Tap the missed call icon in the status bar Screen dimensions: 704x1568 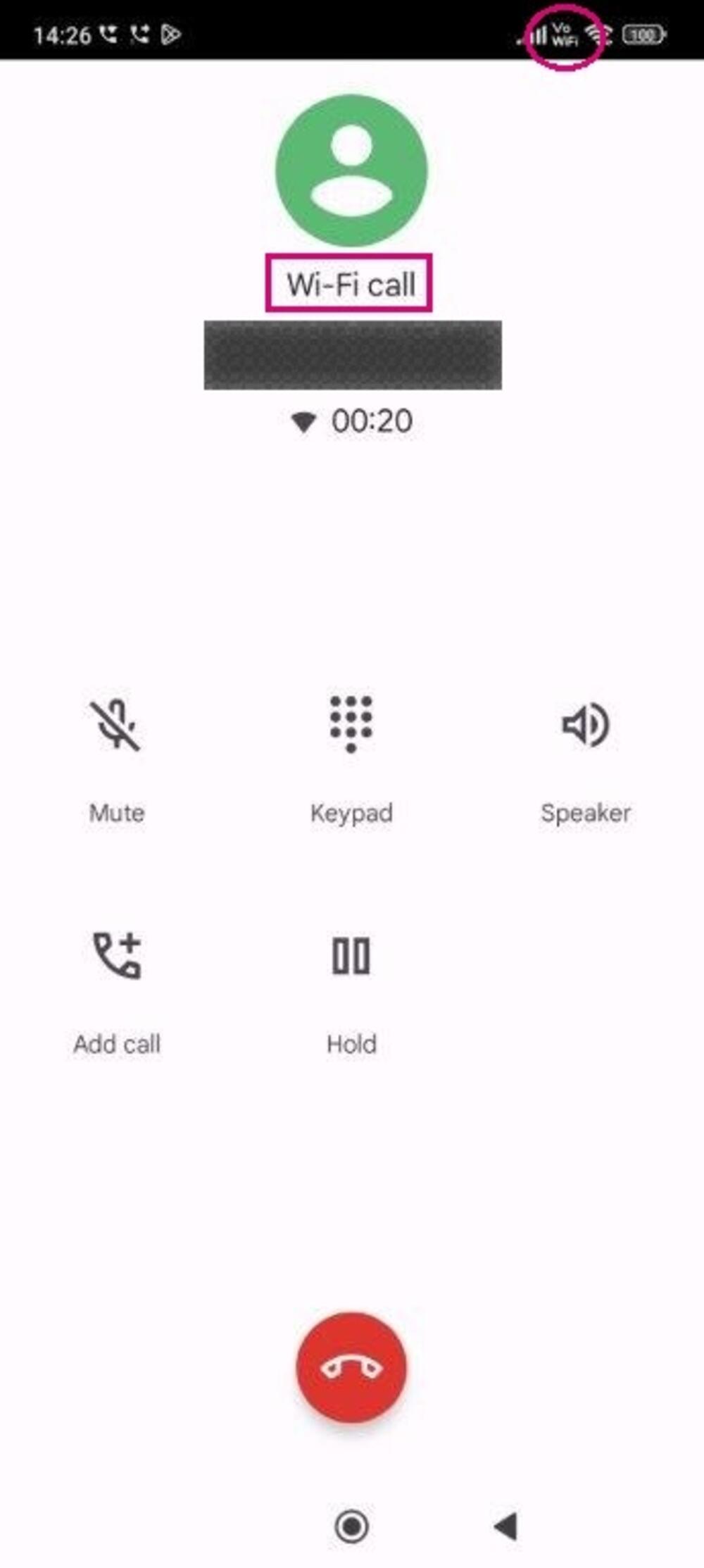(110, 32)
